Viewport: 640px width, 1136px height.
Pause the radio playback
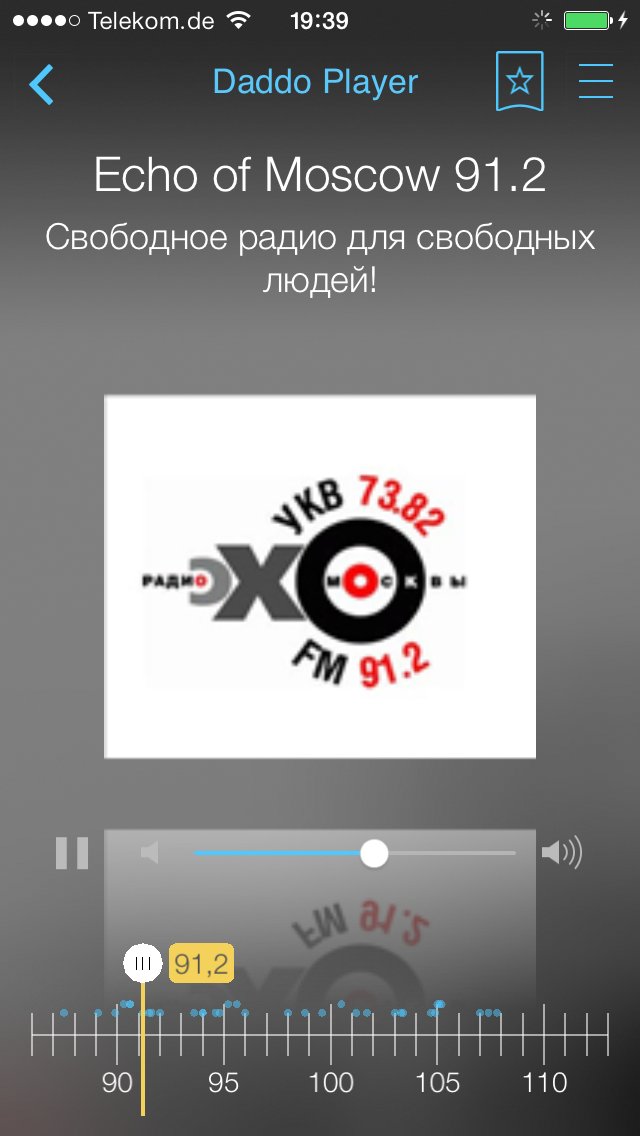point(72,853)
